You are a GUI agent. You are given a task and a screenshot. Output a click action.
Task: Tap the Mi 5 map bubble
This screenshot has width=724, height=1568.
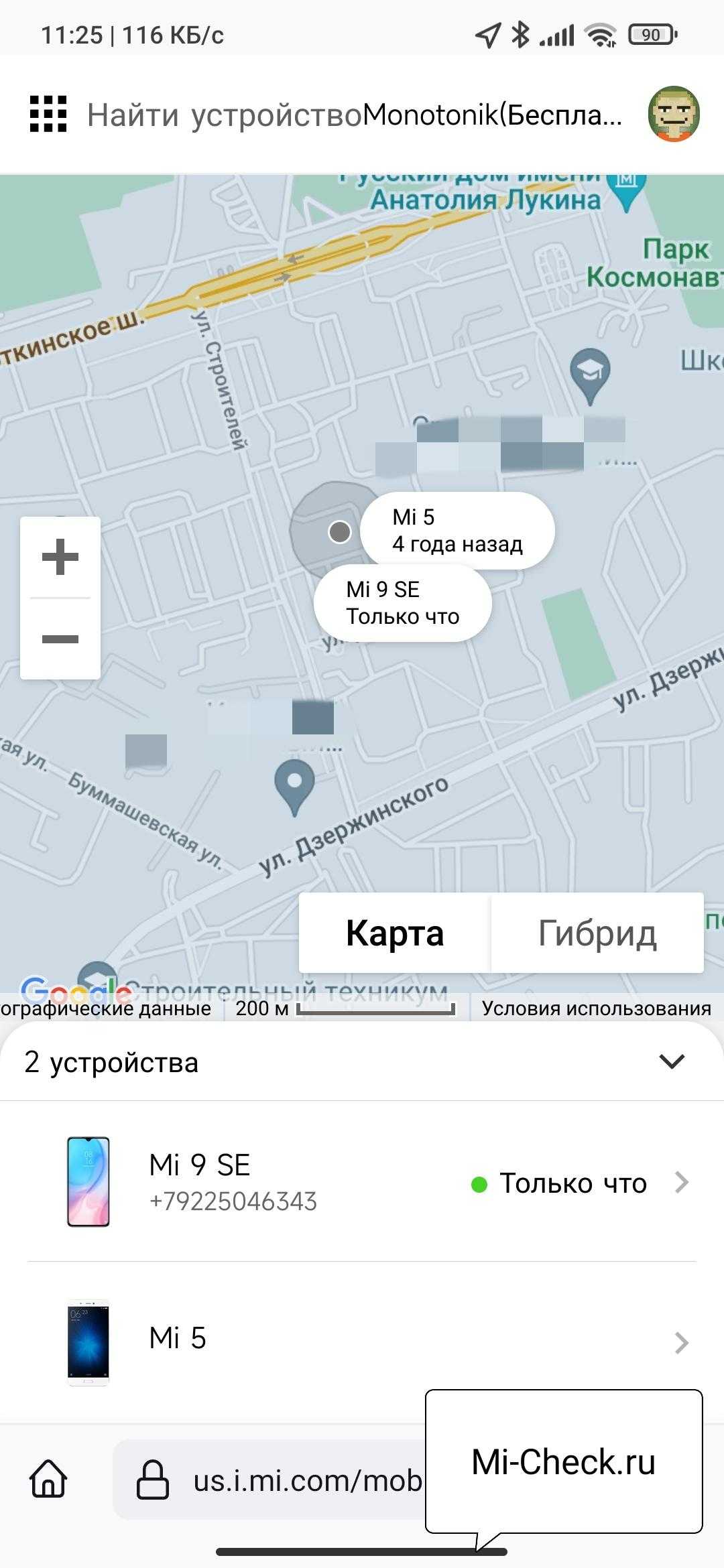click(457, 530)
